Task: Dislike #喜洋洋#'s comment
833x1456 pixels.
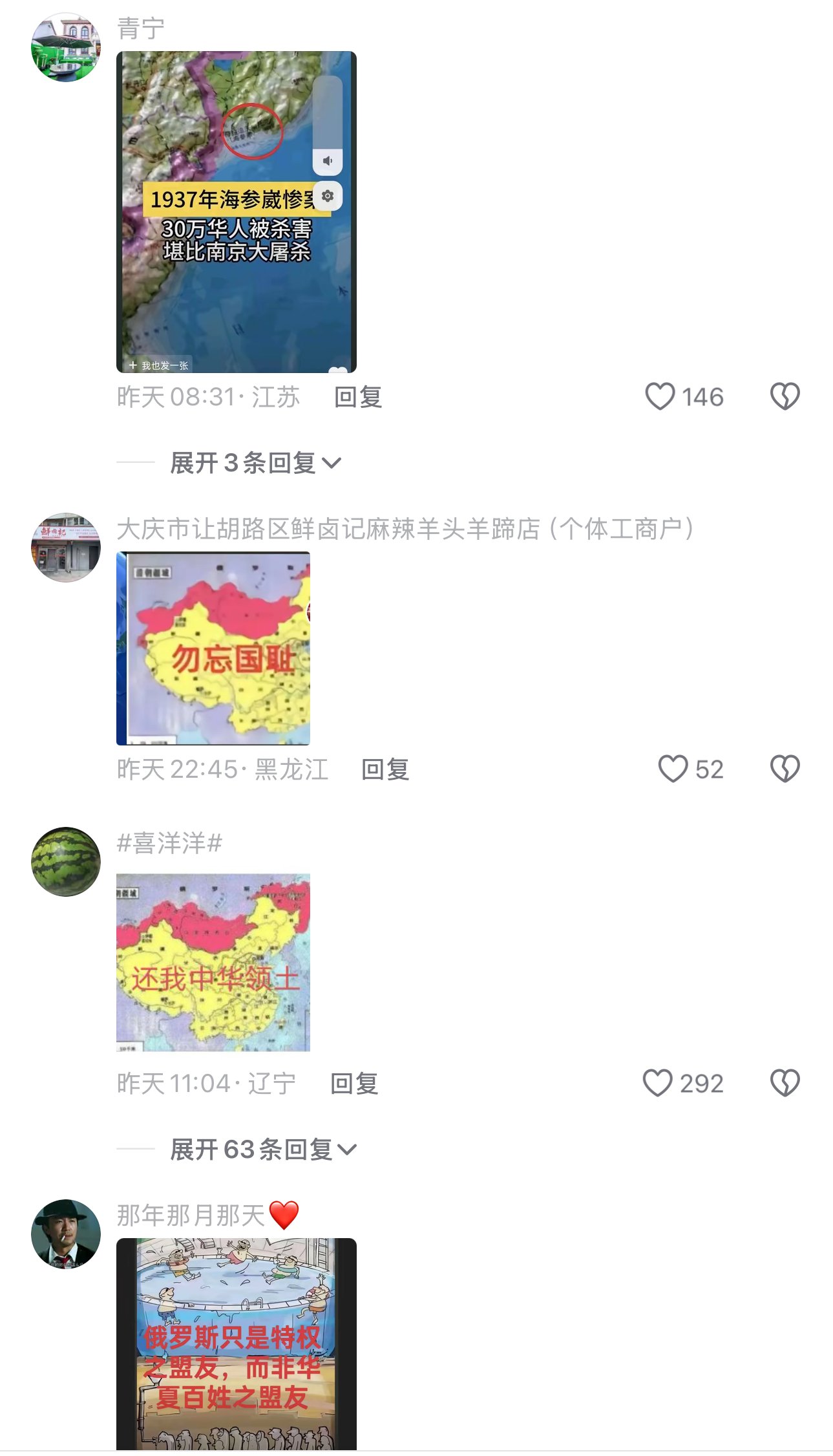Action: [x=785, y=1083]
